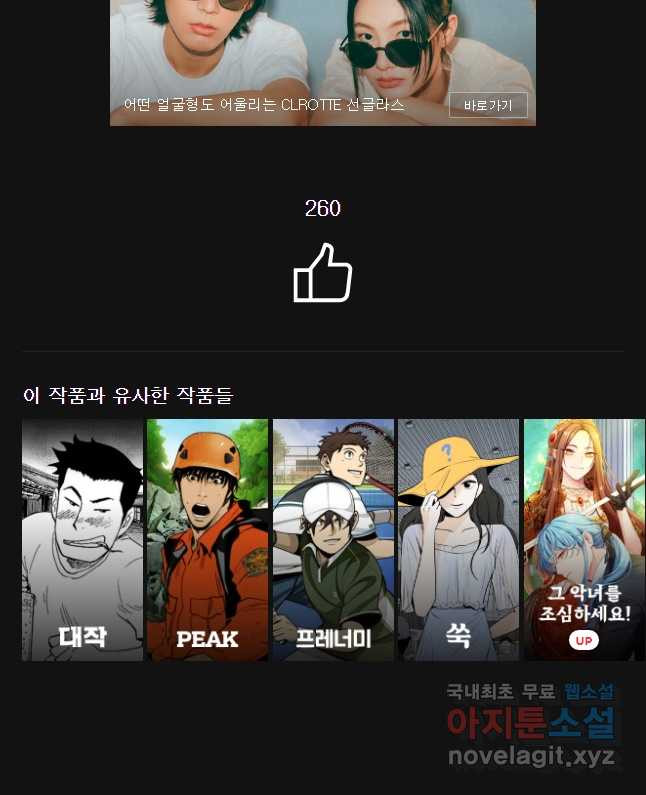
Task: Open the similar webtoon PEAK
Action: [x=207, y=540]
